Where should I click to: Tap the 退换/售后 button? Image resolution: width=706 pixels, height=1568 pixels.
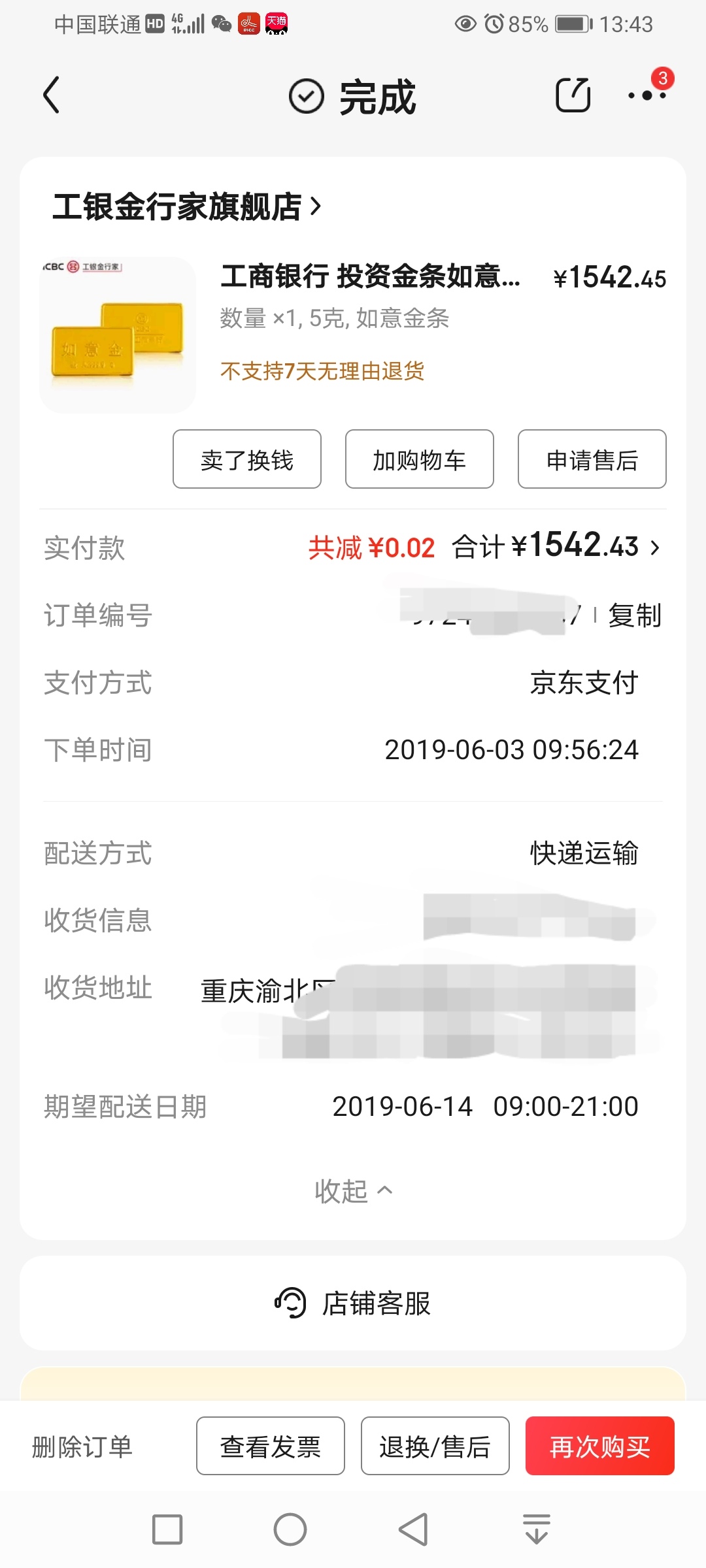click(x=435, y=1446)
